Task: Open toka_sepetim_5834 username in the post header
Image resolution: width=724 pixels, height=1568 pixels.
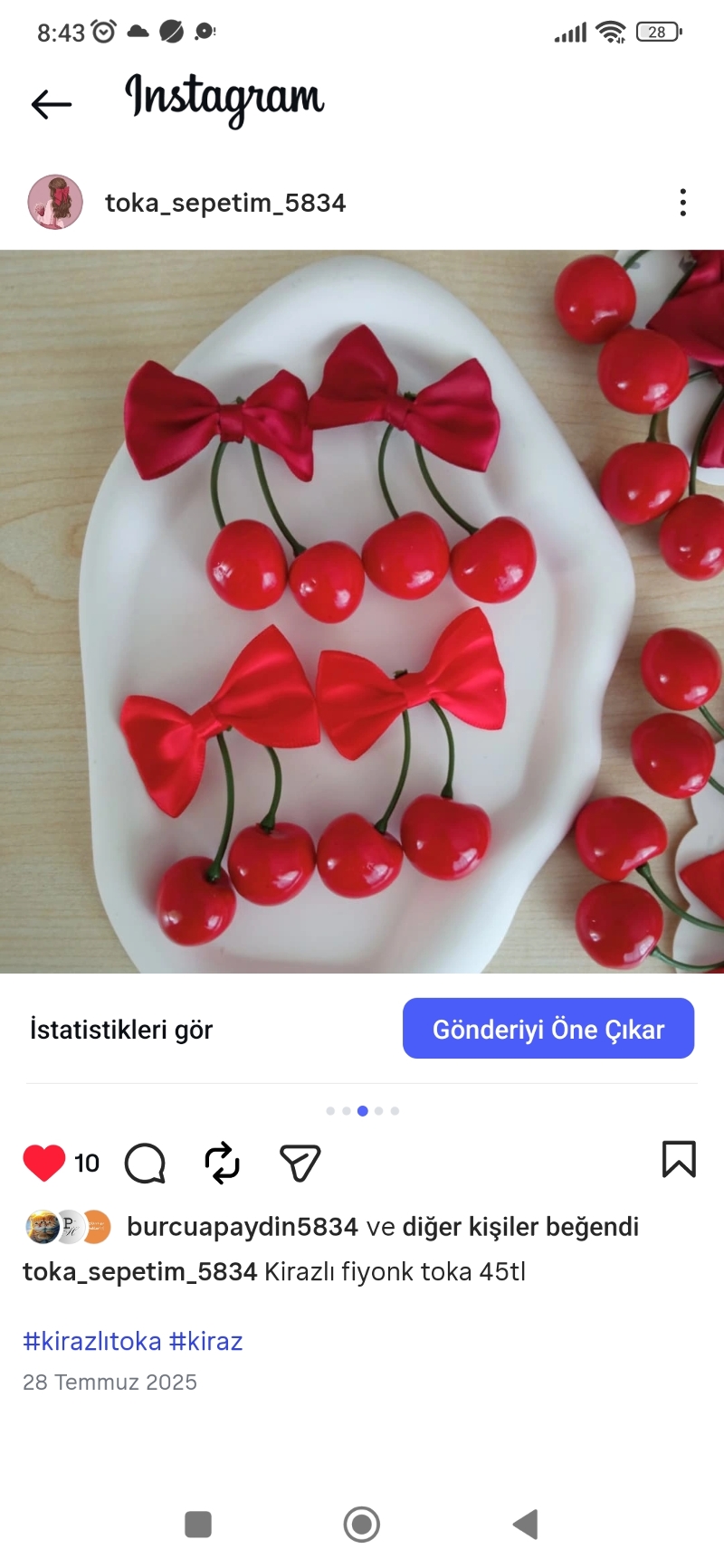Action: point(225,203)
